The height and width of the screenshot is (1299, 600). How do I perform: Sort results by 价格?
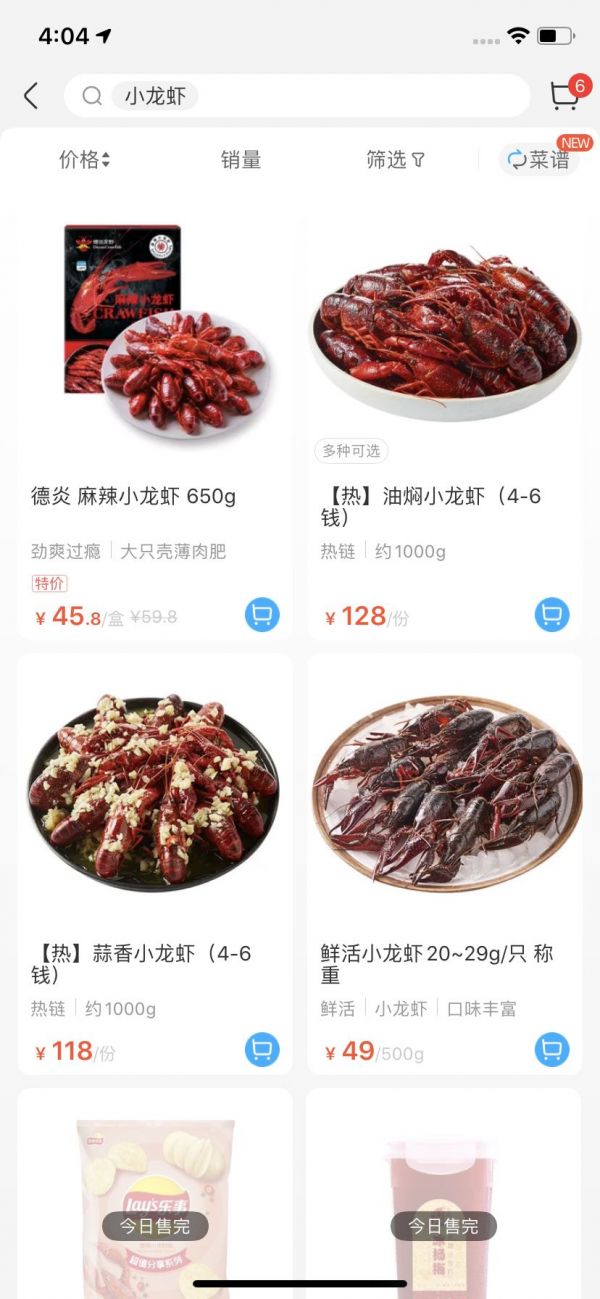point(84,160)
